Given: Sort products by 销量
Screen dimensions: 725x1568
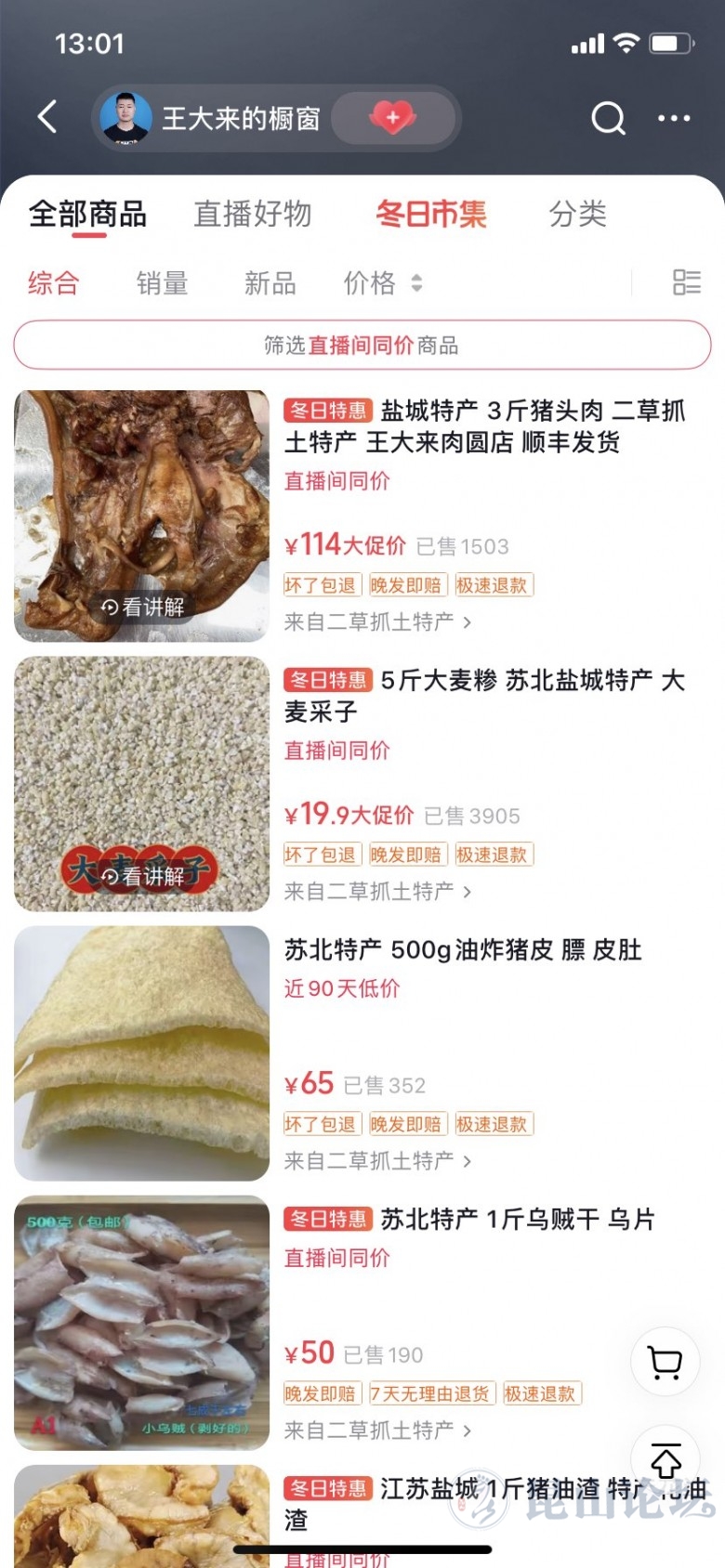Looking at the screenshot, I should (x=162, y=283).
